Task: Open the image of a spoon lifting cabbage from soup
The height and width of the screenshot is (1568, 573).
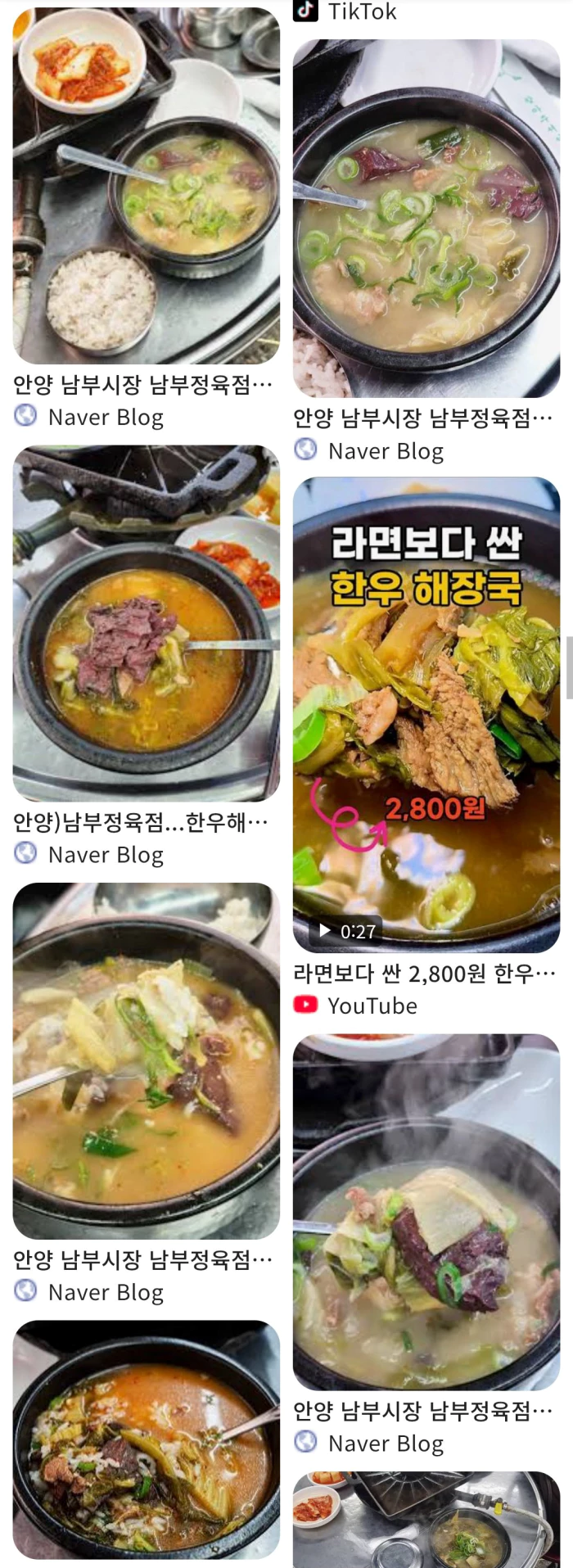Action: pos(146,1060)
